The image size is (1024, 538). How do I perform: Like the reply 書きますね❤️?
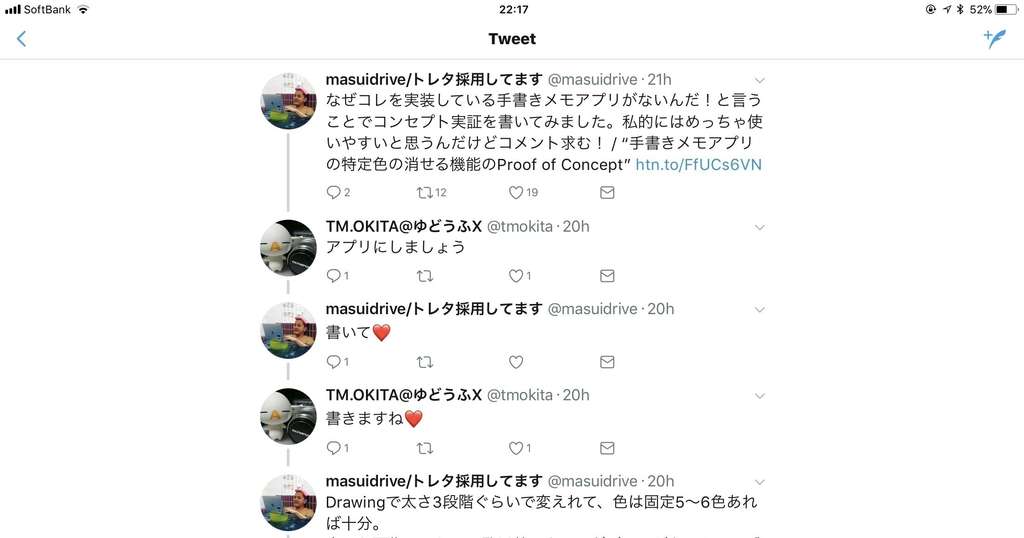point(516,448)
